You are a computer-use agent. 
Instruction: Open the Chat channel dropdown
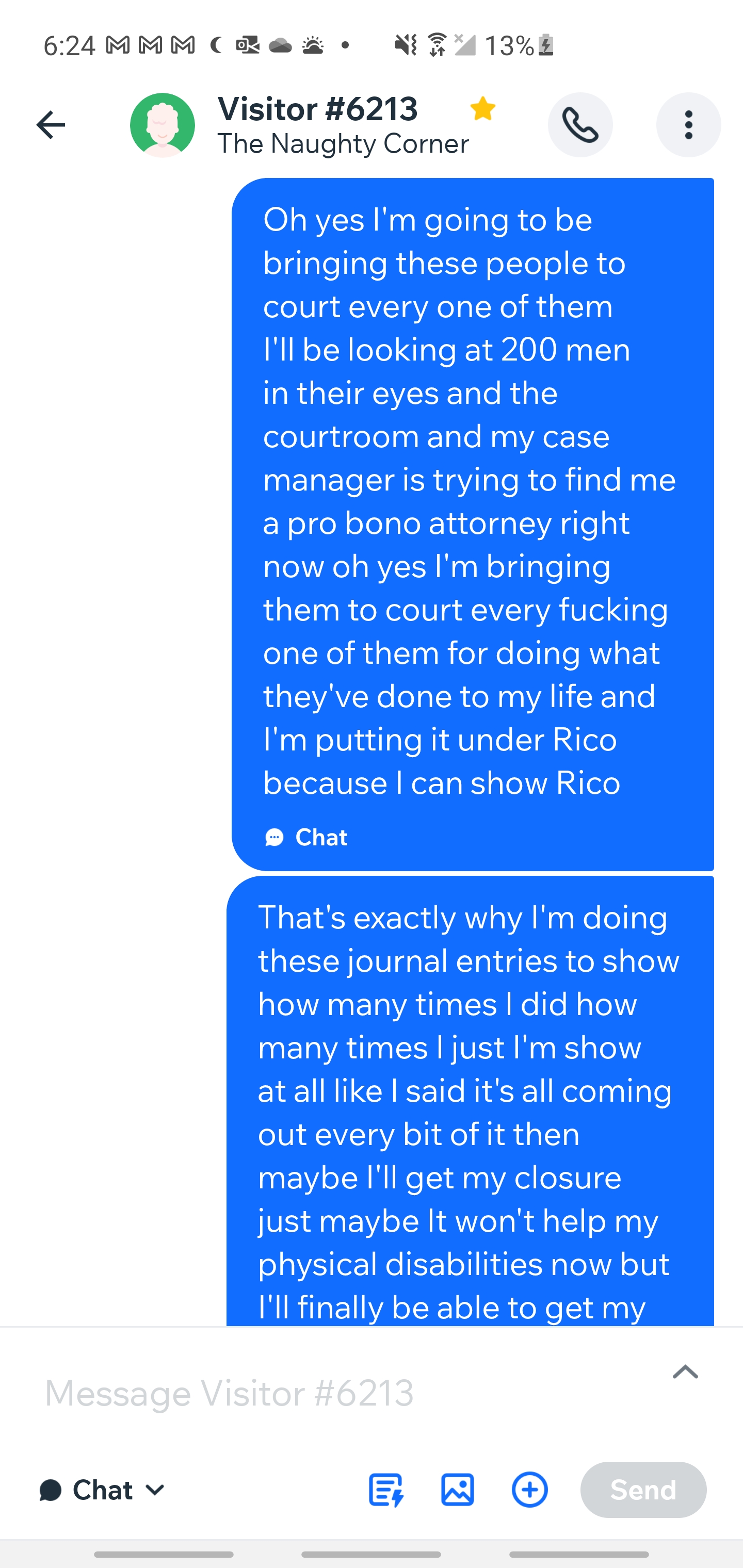[102, 1490]
